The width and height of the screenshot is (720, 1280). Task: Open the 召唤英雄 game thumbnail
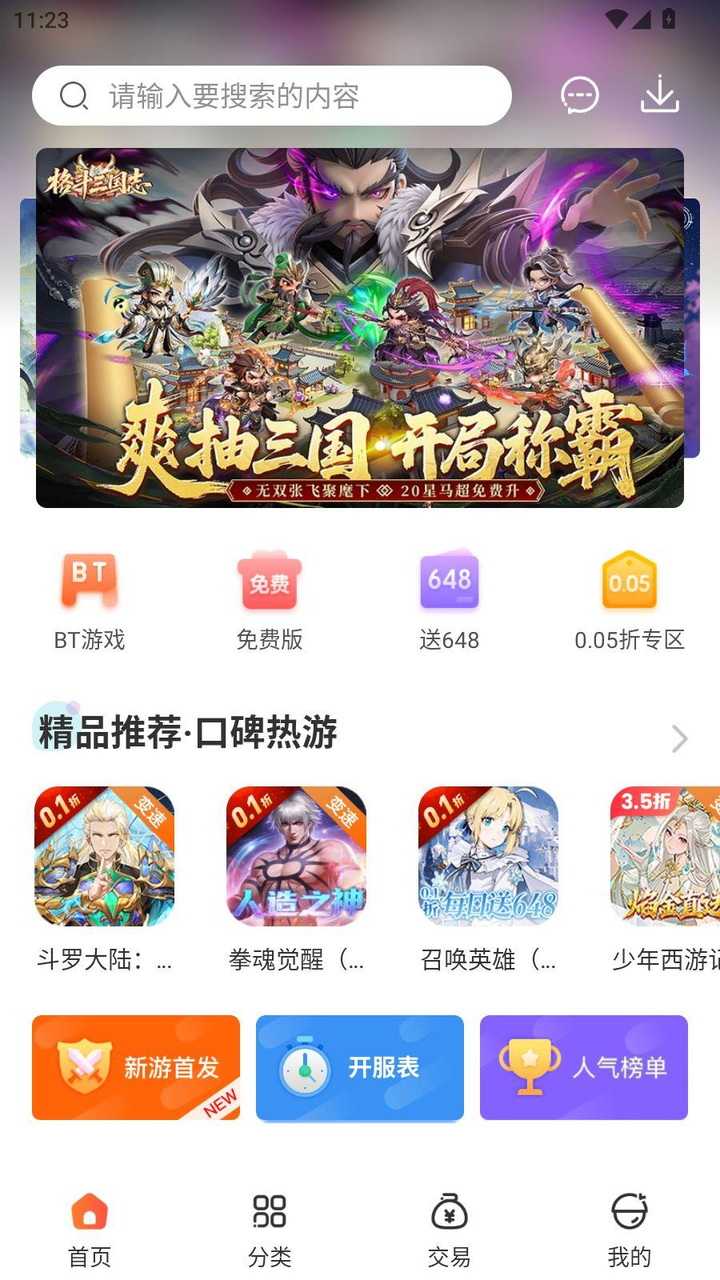point(488,856)
